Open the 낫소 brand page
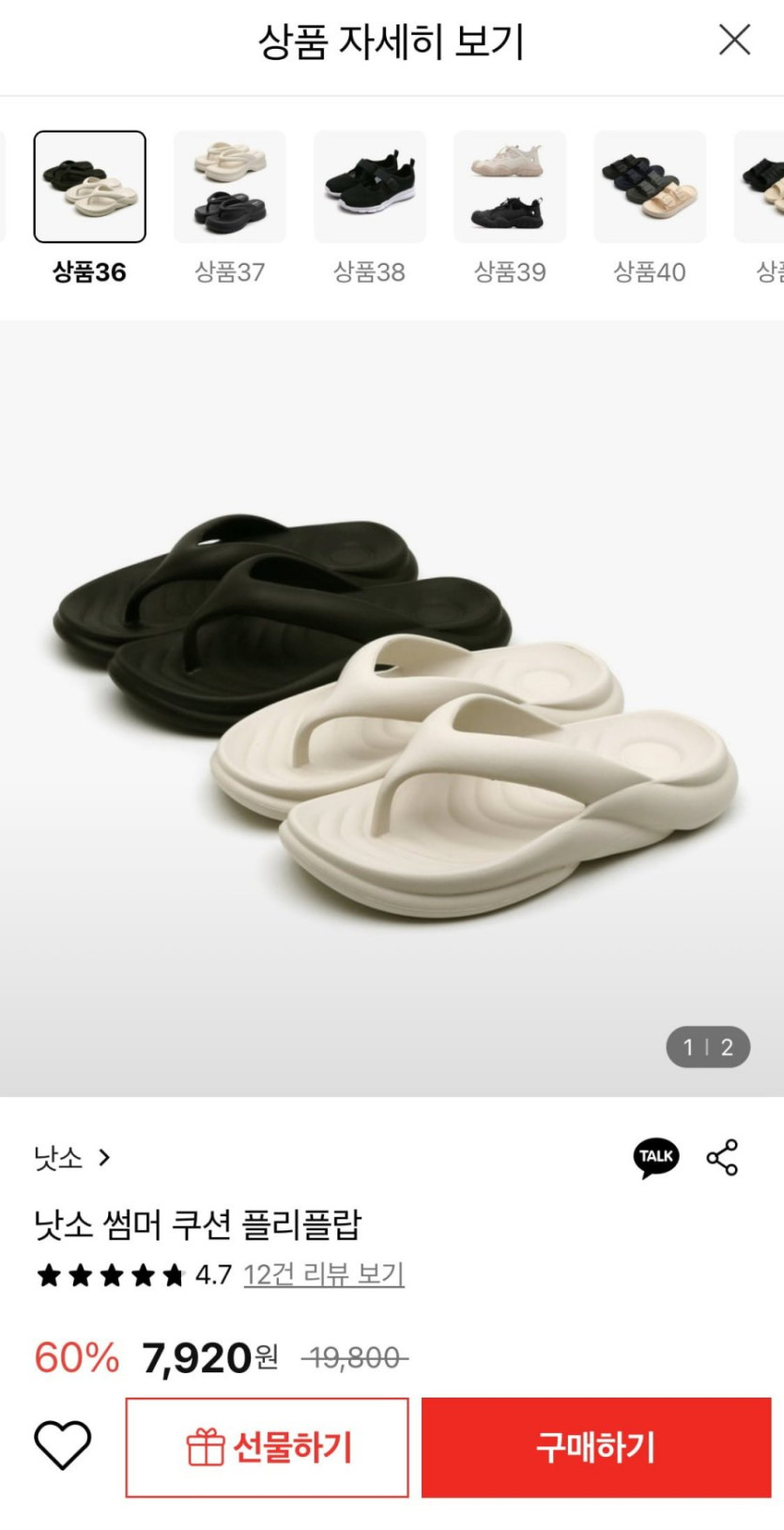 pyautogui.click(x=72, y=1158)
